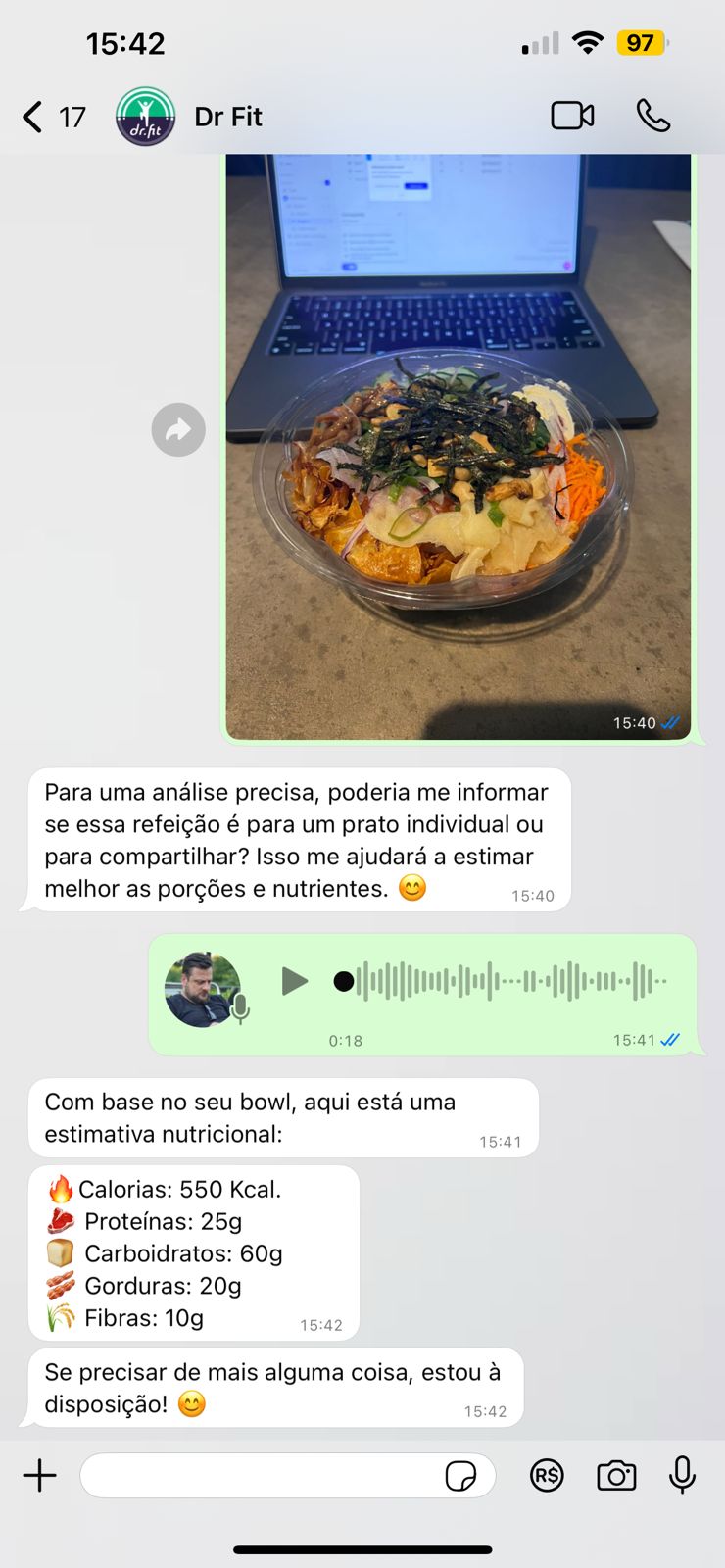The height and width of the screenshot is (1568, 725).
Task: Start a video call with Dr Fit
Action: [572, 116]
